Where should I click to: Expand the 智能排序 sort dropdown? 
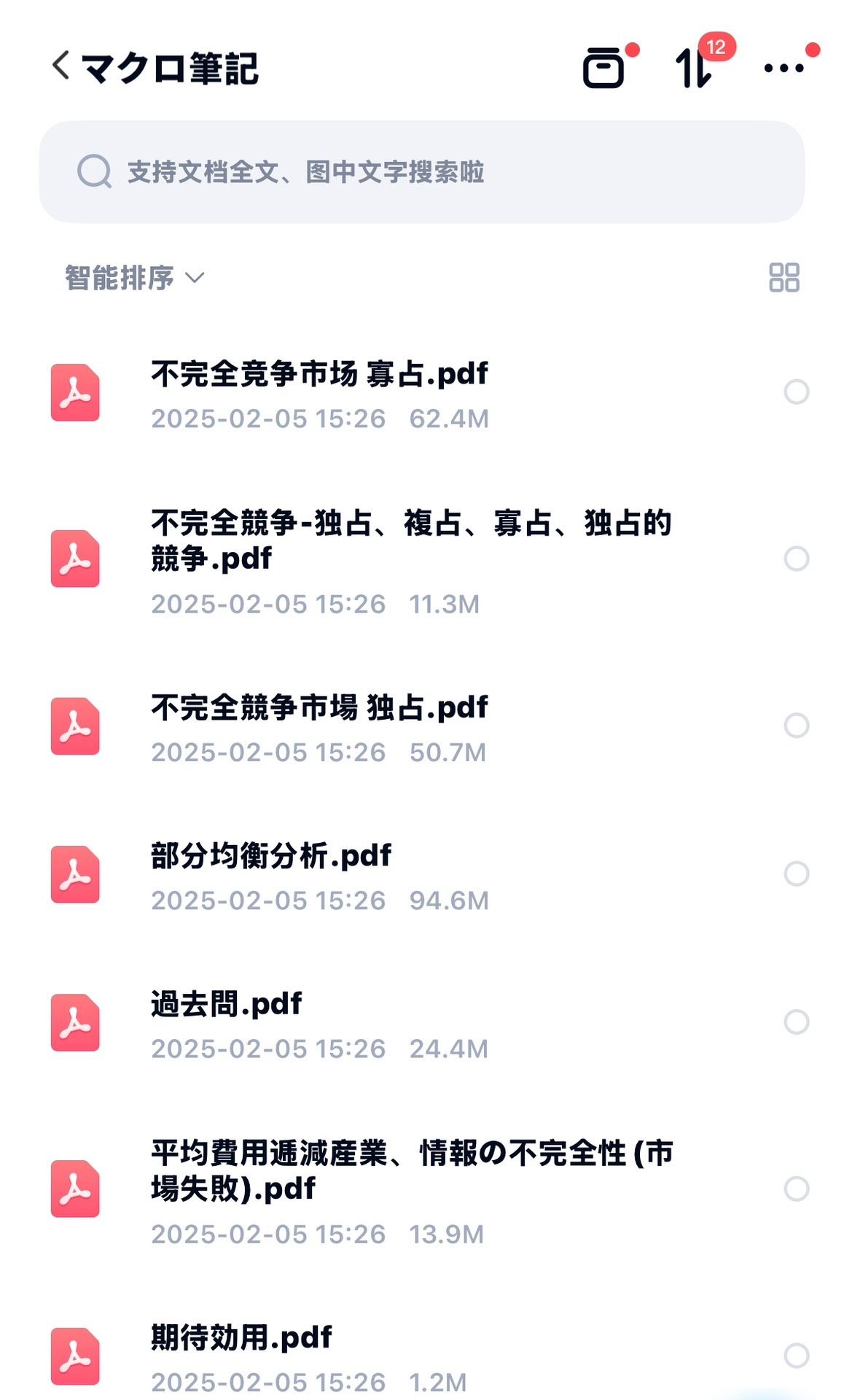click(135, 278)
